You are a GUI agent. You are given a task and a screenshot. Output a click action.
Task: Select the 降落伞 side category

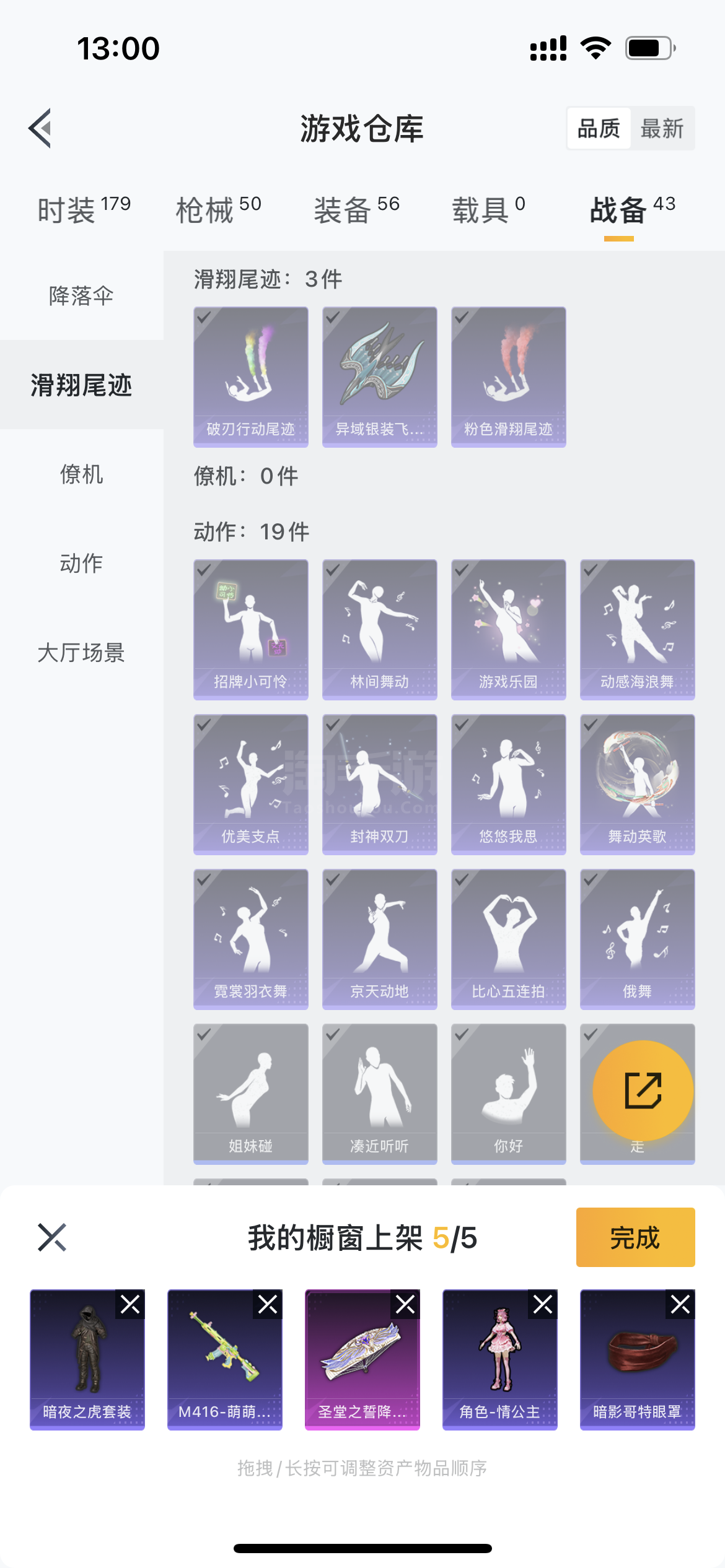81,295
